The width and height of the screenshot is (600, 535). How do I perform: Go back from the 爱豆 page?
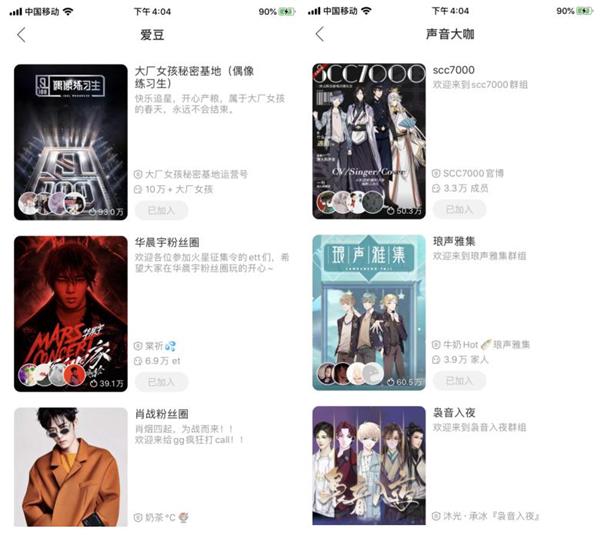coord(22,35)
